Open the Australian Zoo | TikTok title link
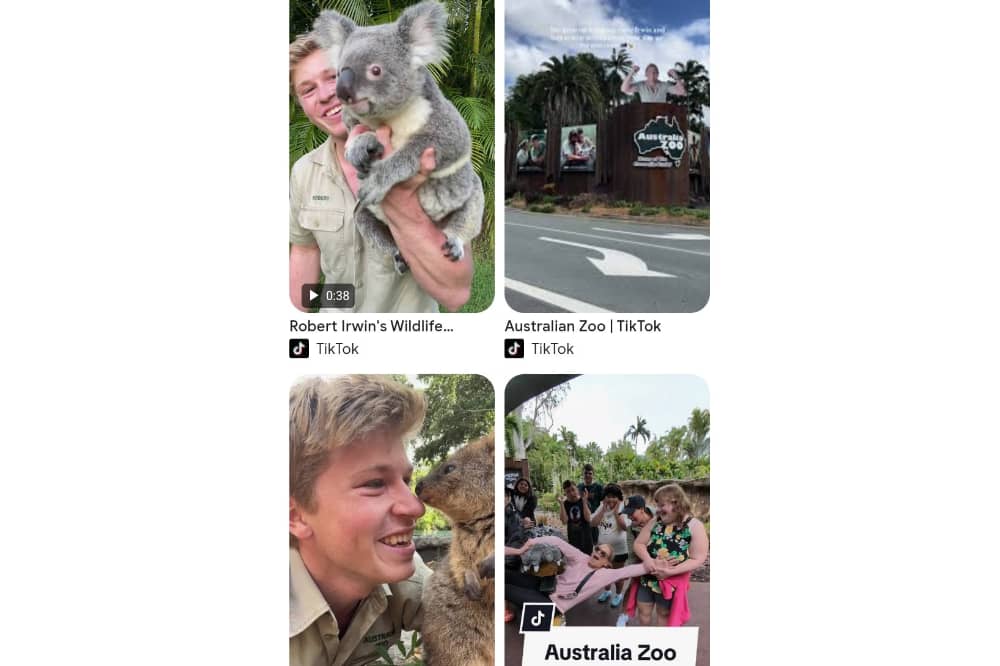Screen dimensions: 1000x666 pyautogui.click(x=582, y=326)
